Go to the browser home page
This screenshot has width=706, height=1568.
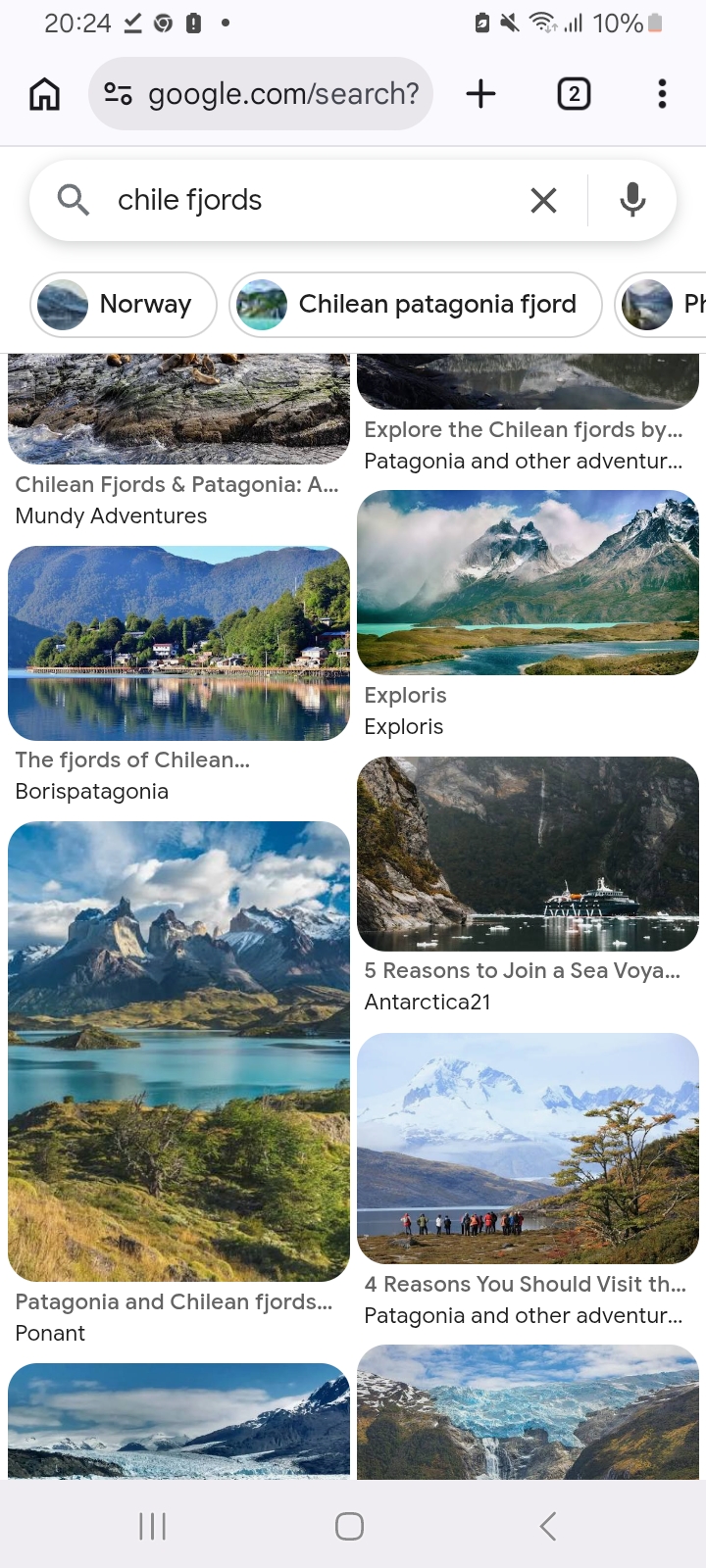click(x=45, y=94)
